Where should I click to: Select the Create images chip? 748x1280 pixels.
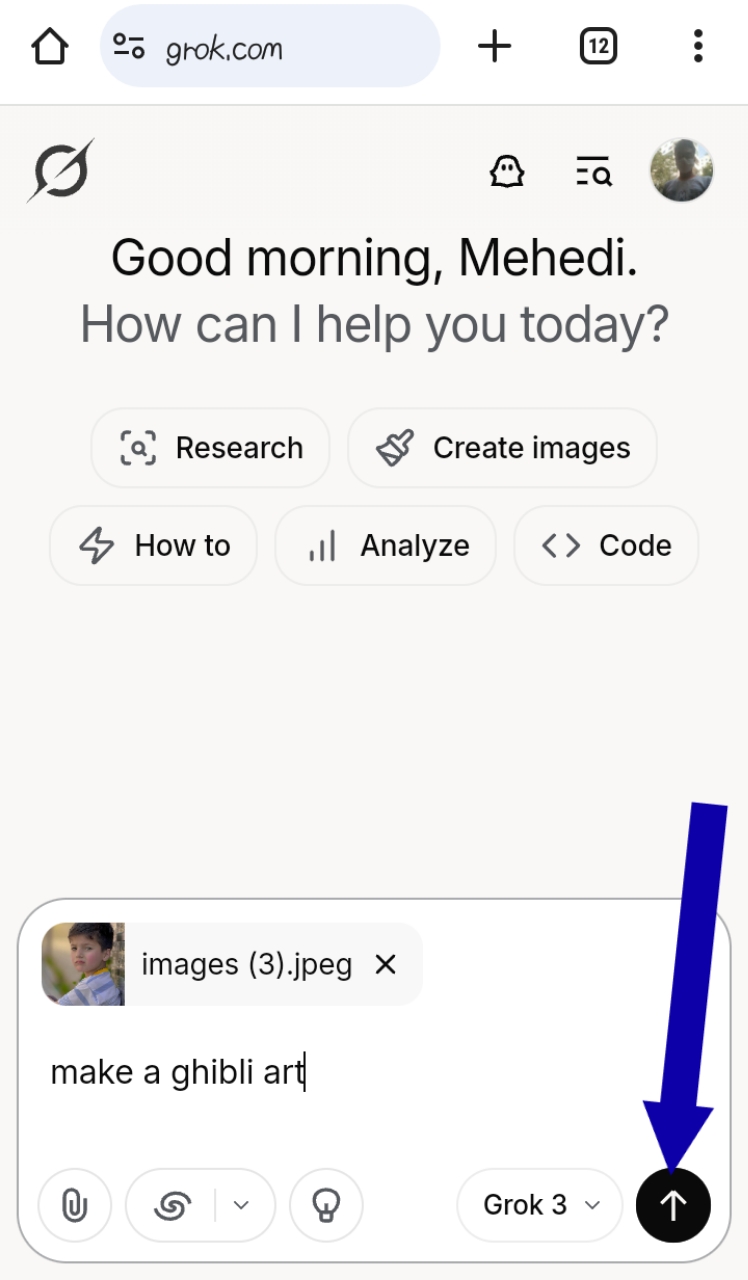coord(503,448)
